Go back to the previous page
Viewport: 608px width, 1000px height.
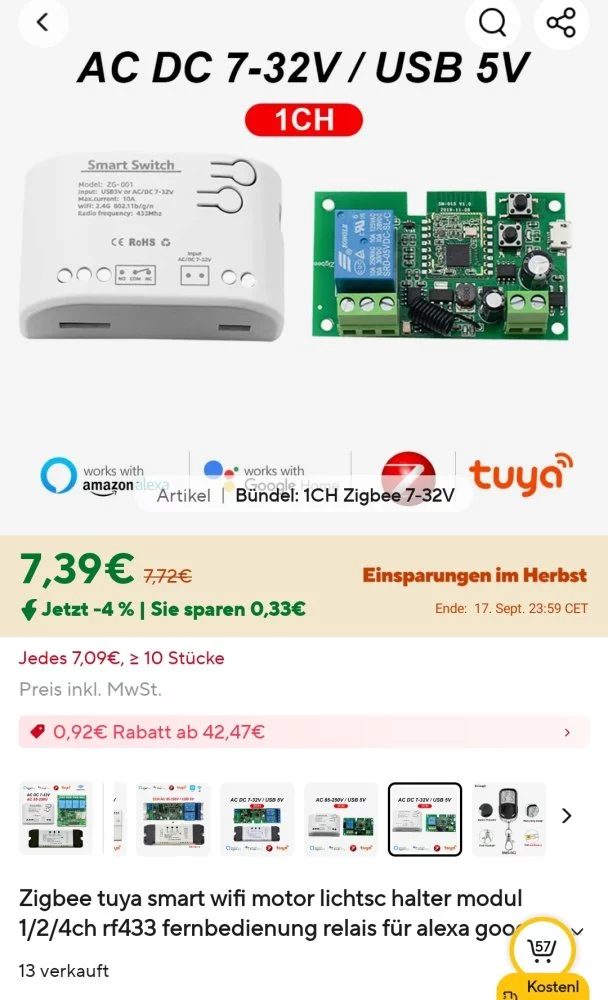(x=42, y=23)
